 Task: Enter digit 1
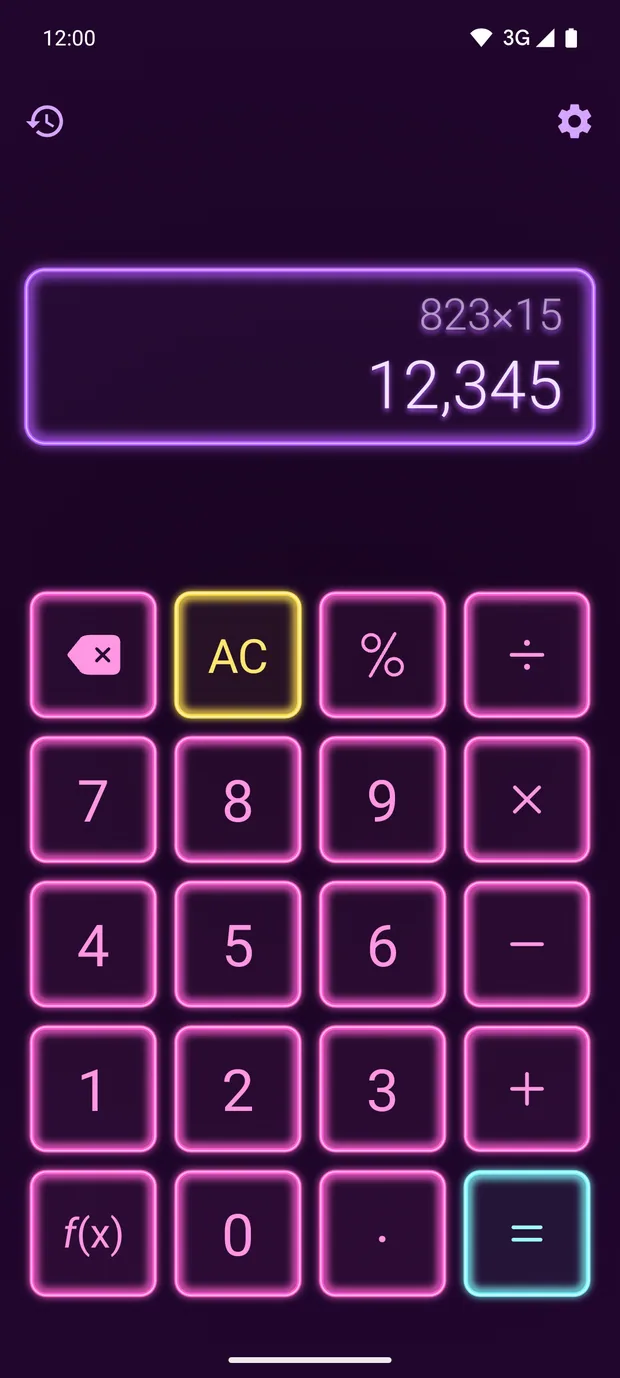[93, 1089]
